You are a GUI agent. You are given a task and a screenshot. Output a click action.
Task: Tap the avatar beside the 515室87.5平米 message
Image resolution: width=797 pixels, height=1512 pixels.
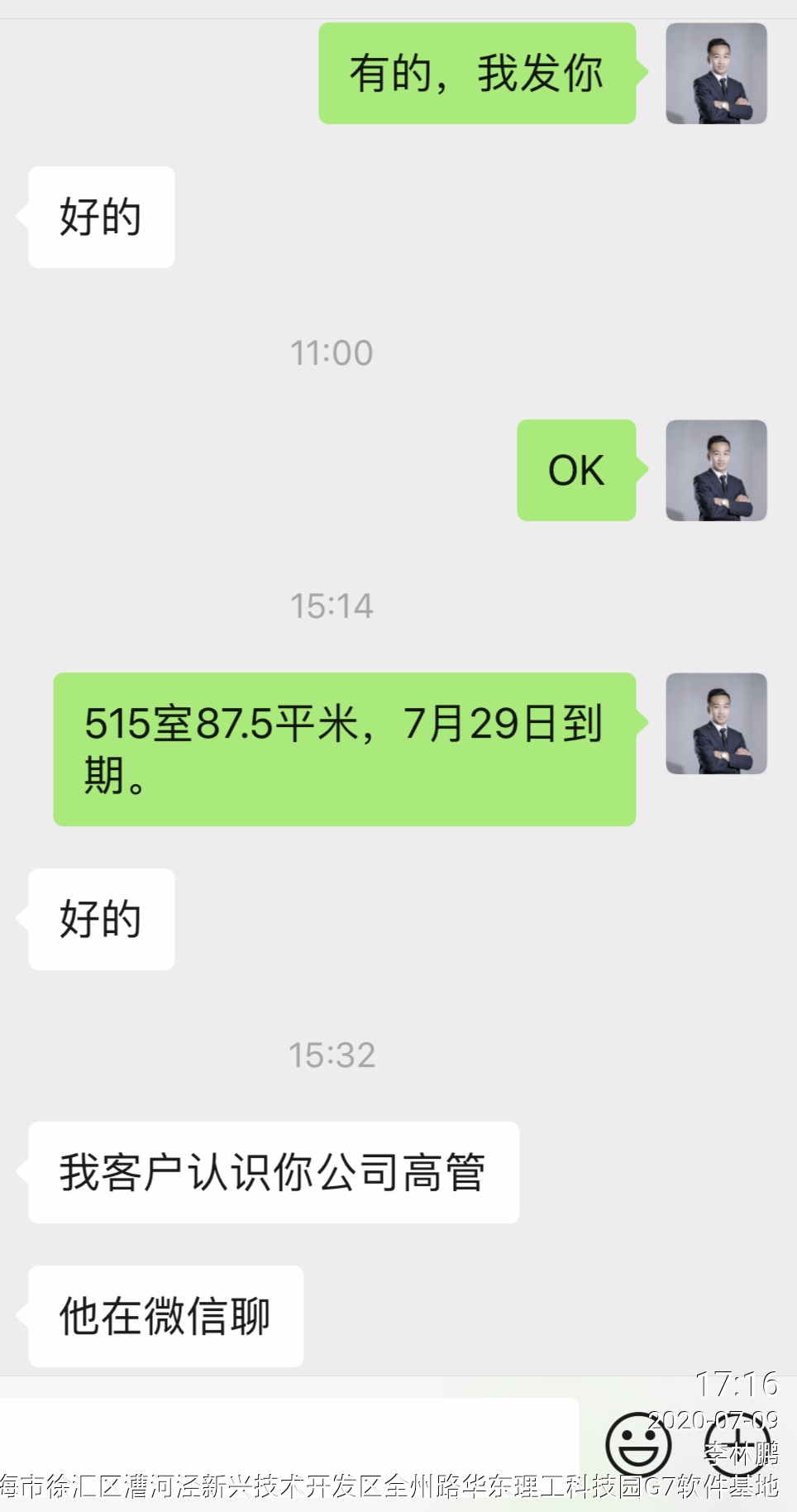[x=716, y=724]
